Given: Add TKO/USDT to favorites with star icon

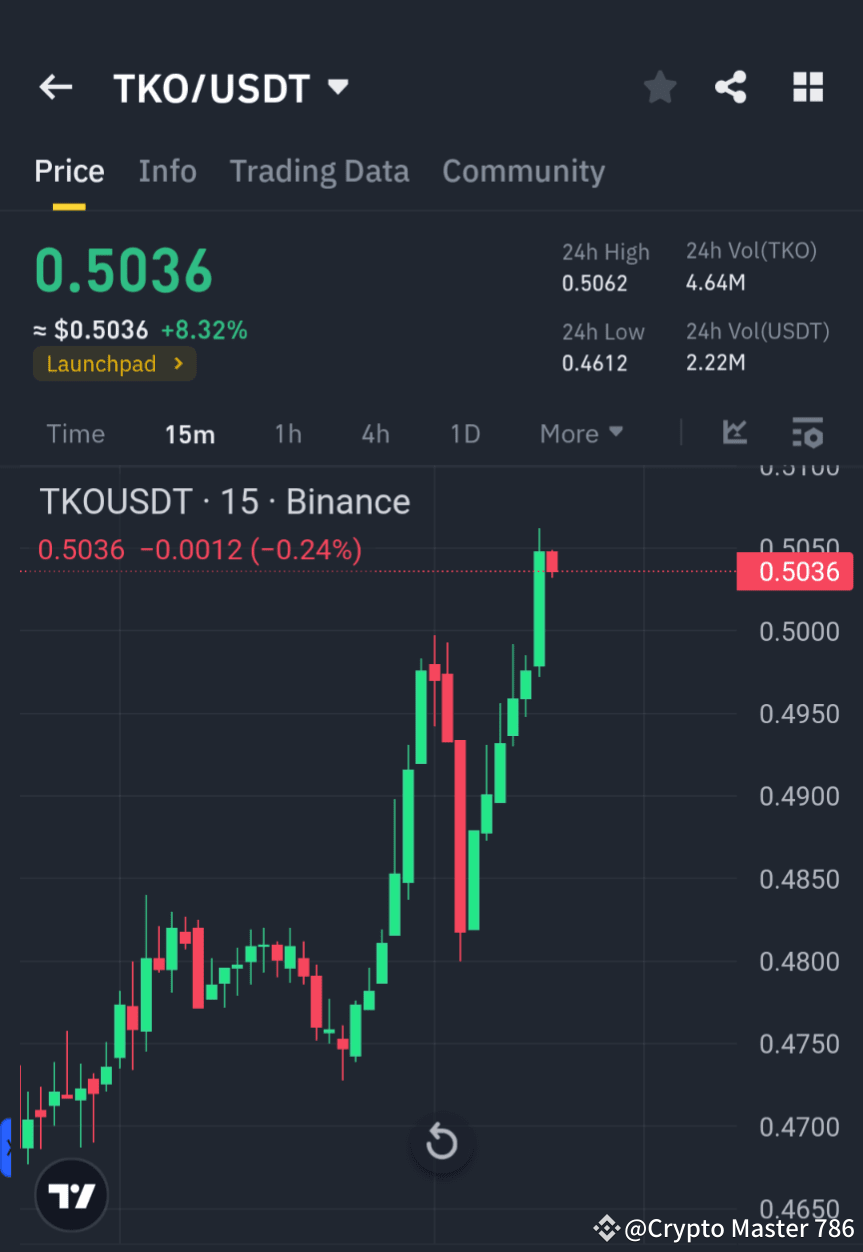Looking at the screenshot, I should click(659, 87).
